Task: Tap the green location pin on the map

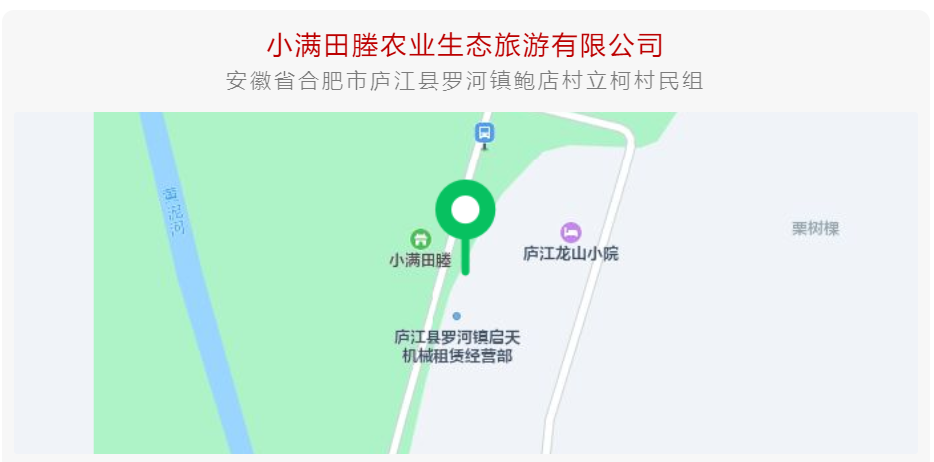Action: click(465, 212)
